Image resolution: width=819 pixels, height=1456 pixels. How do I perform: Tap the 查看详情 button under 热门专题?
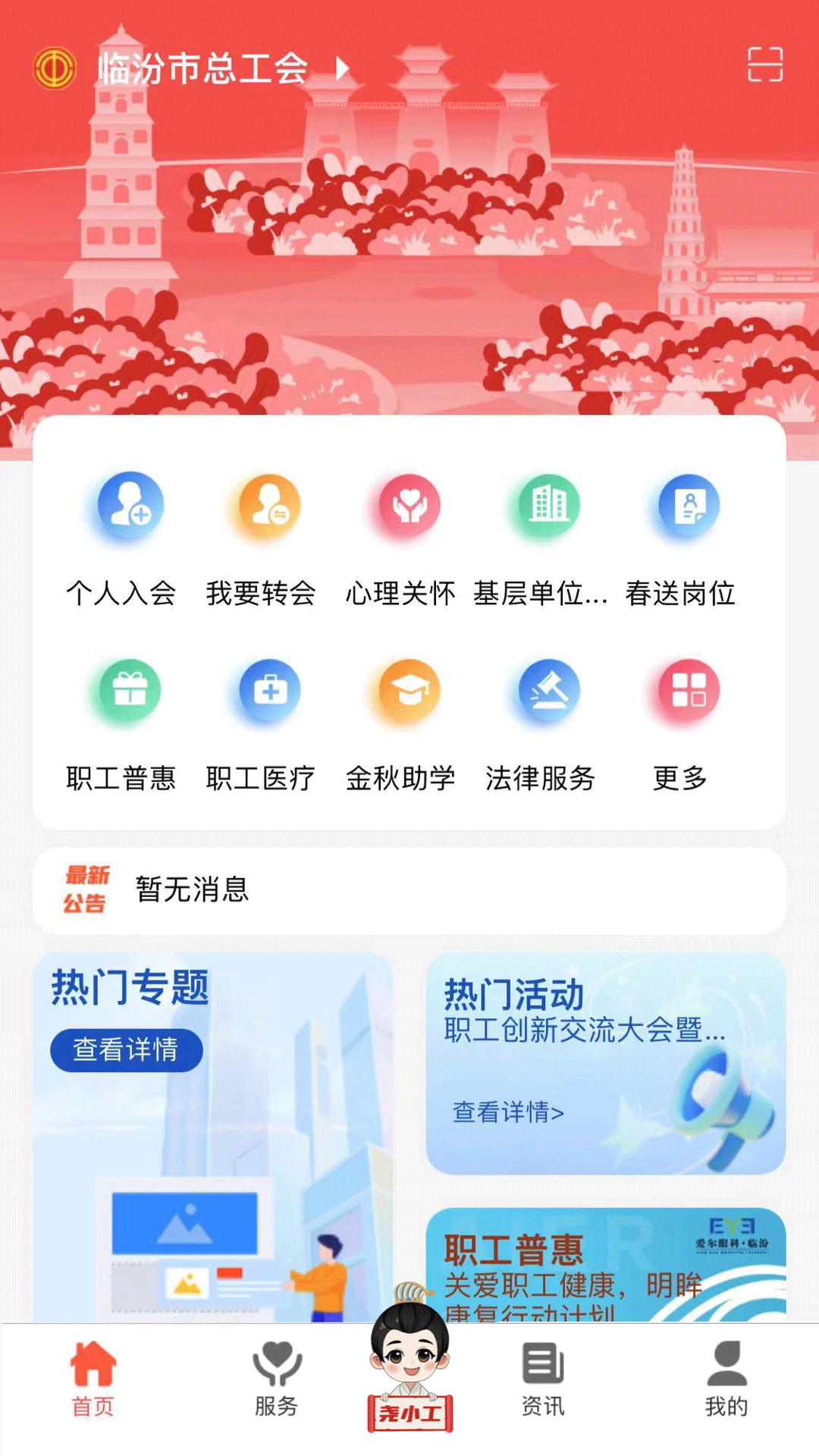[x=126, y=1049]
